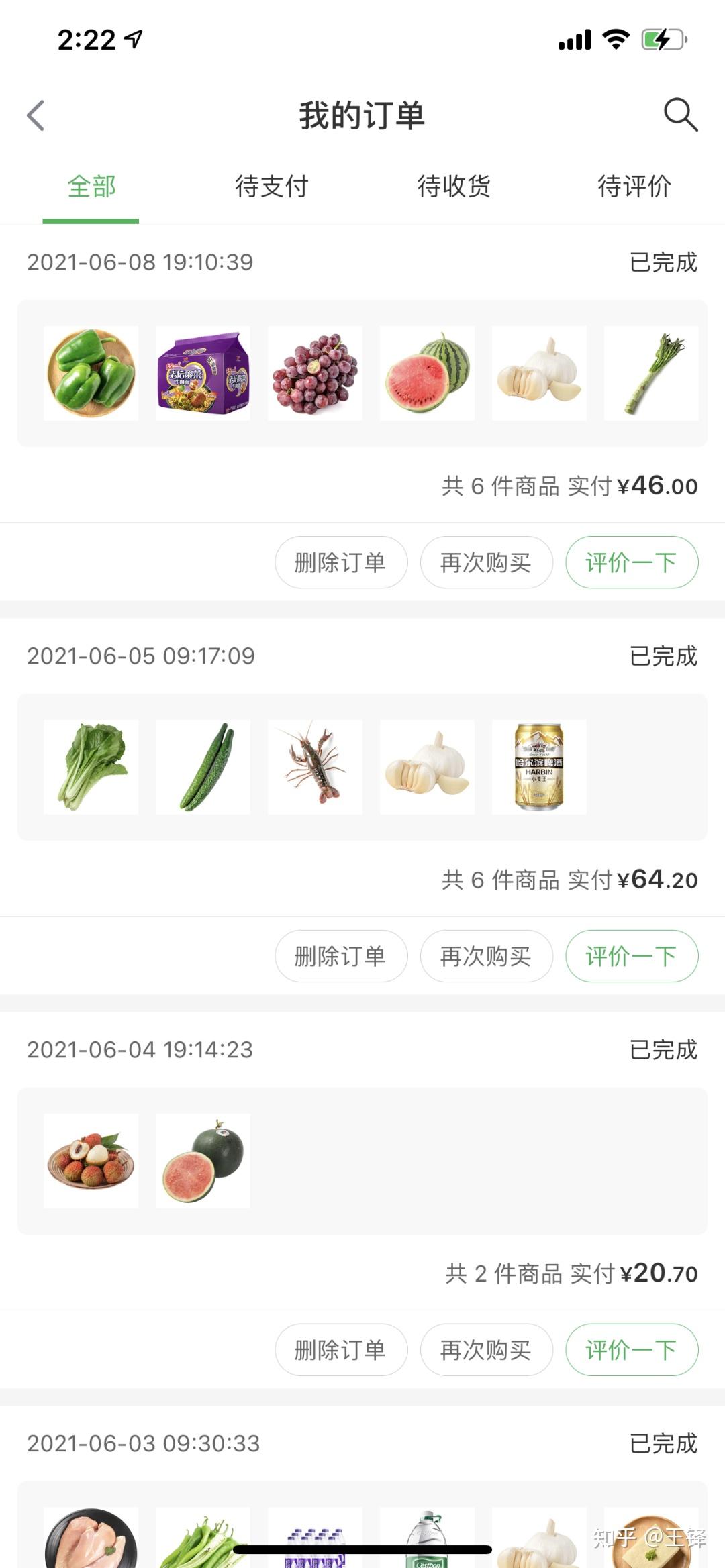The height and width of the screenshot is (1568, 725).
Task: Tap the purple instant noodle pack image
Action: [x=203, y=373]
